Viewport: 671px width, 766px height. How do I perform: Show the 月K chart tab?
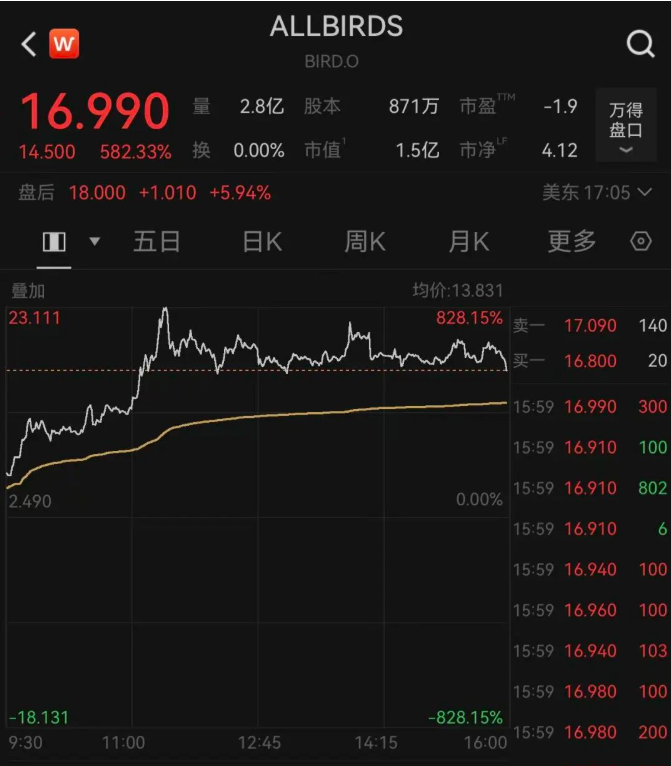(468, 241)
